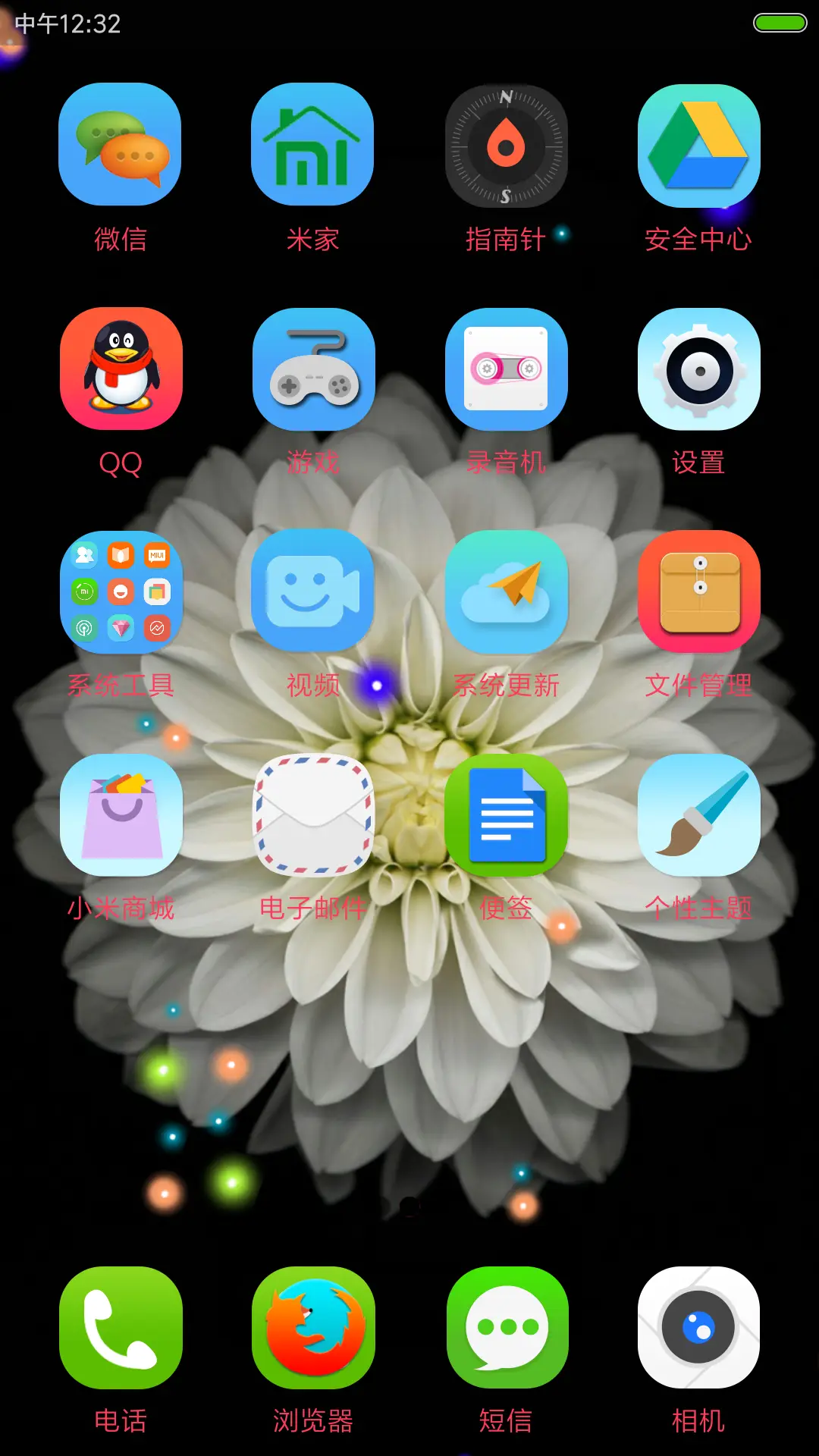Image resolution: width=819 pixels, height=1456 pixels.
Task: Open 设置 settings
Action: (x=698, y=369)
